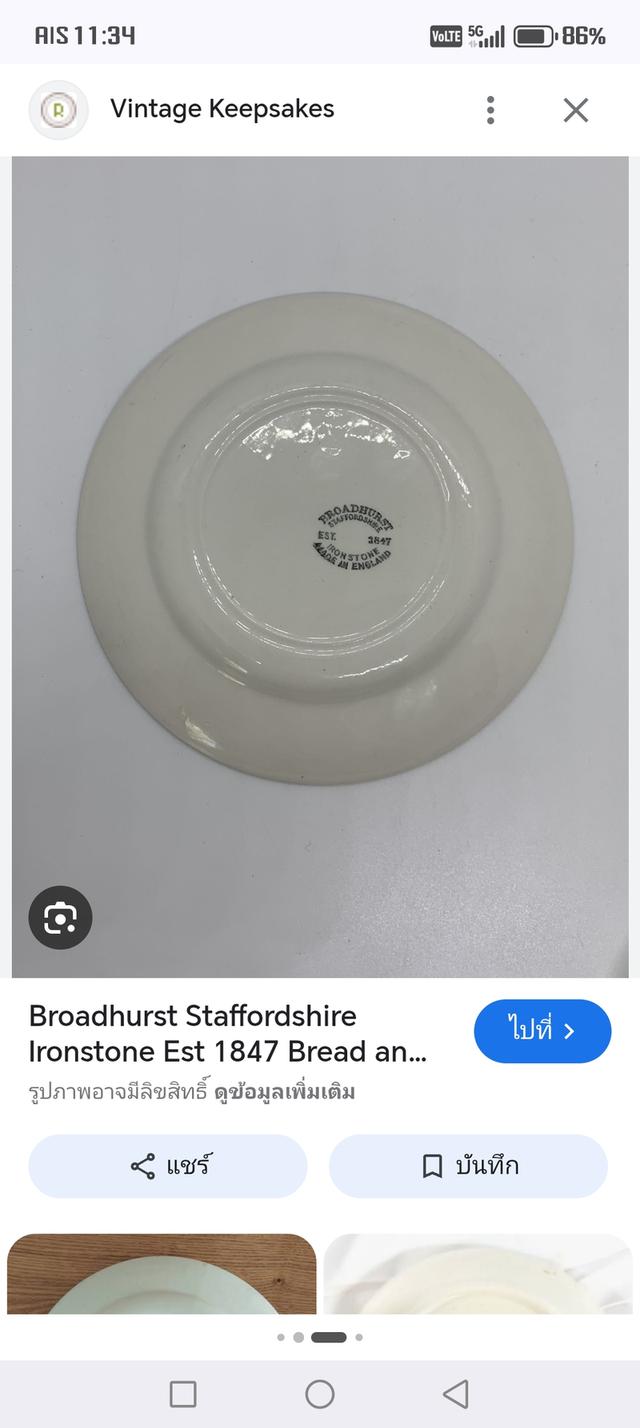
Task: Open the three-dot overflow menu
Action: pyautogui.click(x=490, y=110)
